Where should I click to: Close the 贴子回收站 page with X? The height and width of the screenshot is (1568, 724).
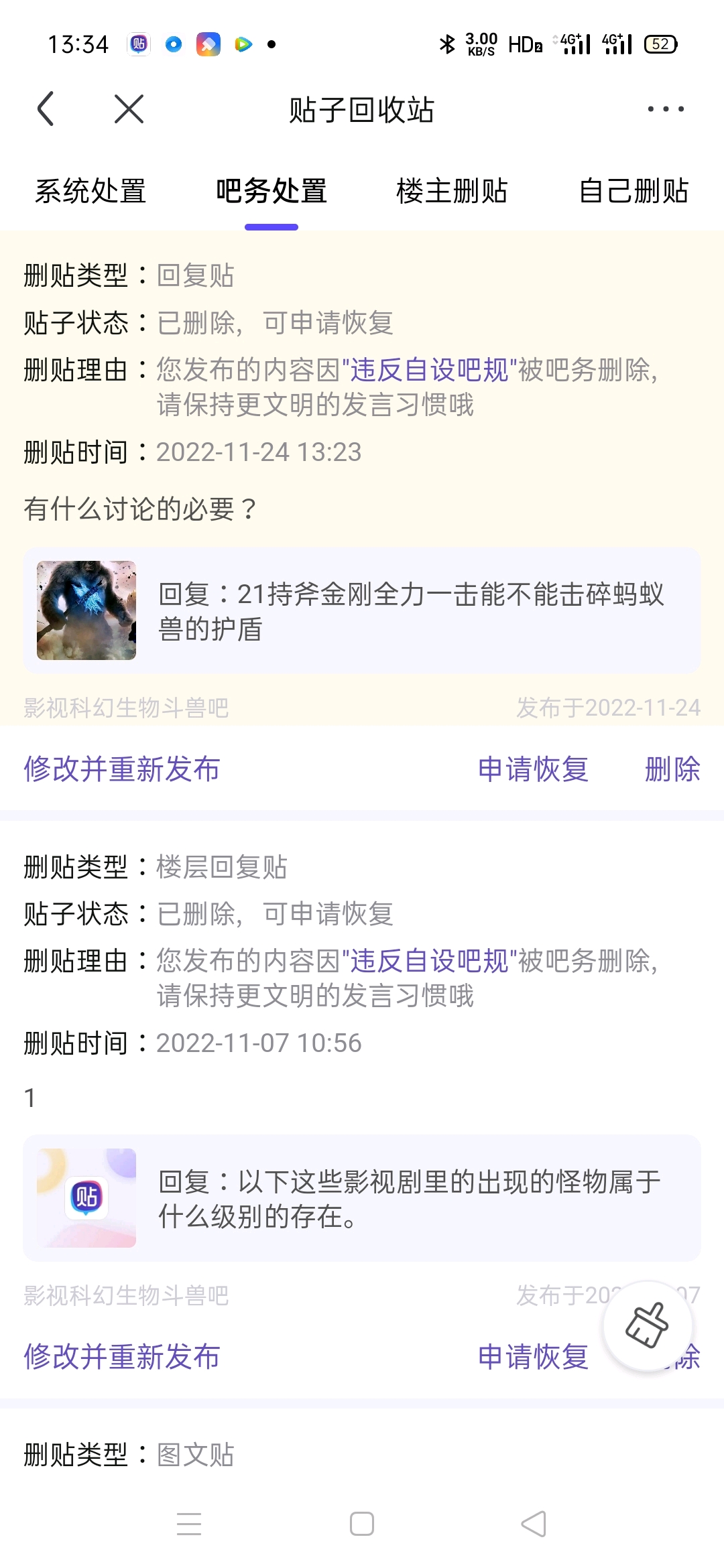pyautogui.click(x=129, y=109)
